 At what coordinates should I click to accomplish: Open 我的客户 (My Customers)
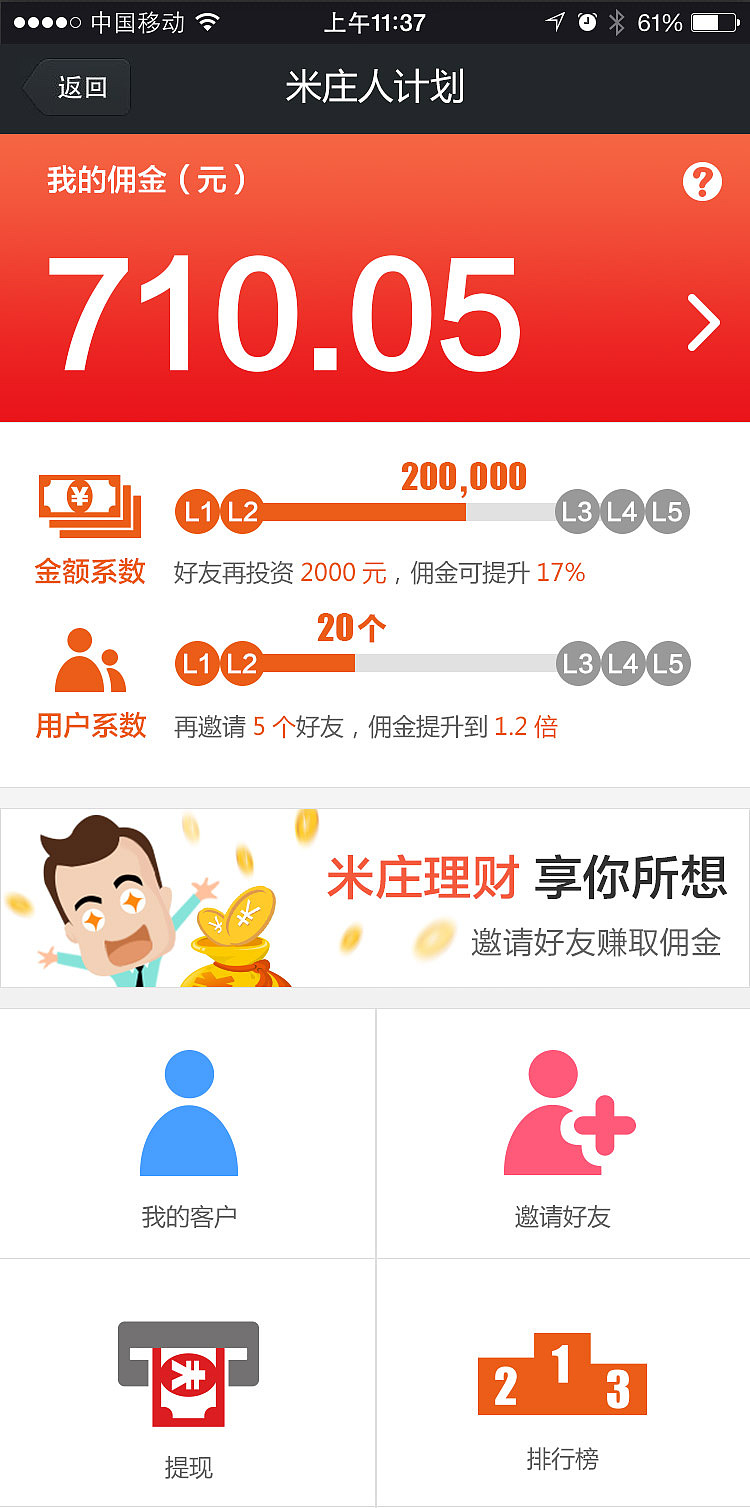[188, 1135]
